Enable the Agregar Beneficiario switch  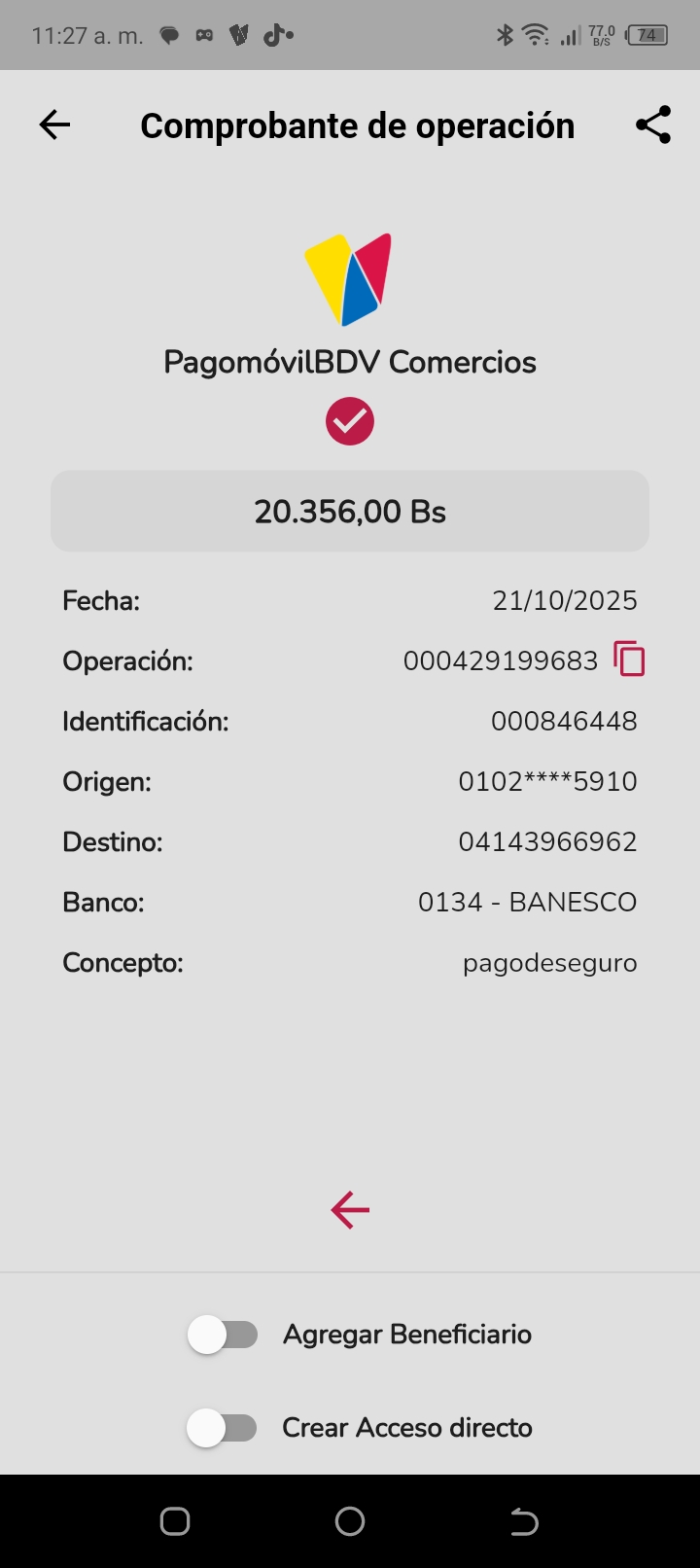click(x=223, y=1335)
